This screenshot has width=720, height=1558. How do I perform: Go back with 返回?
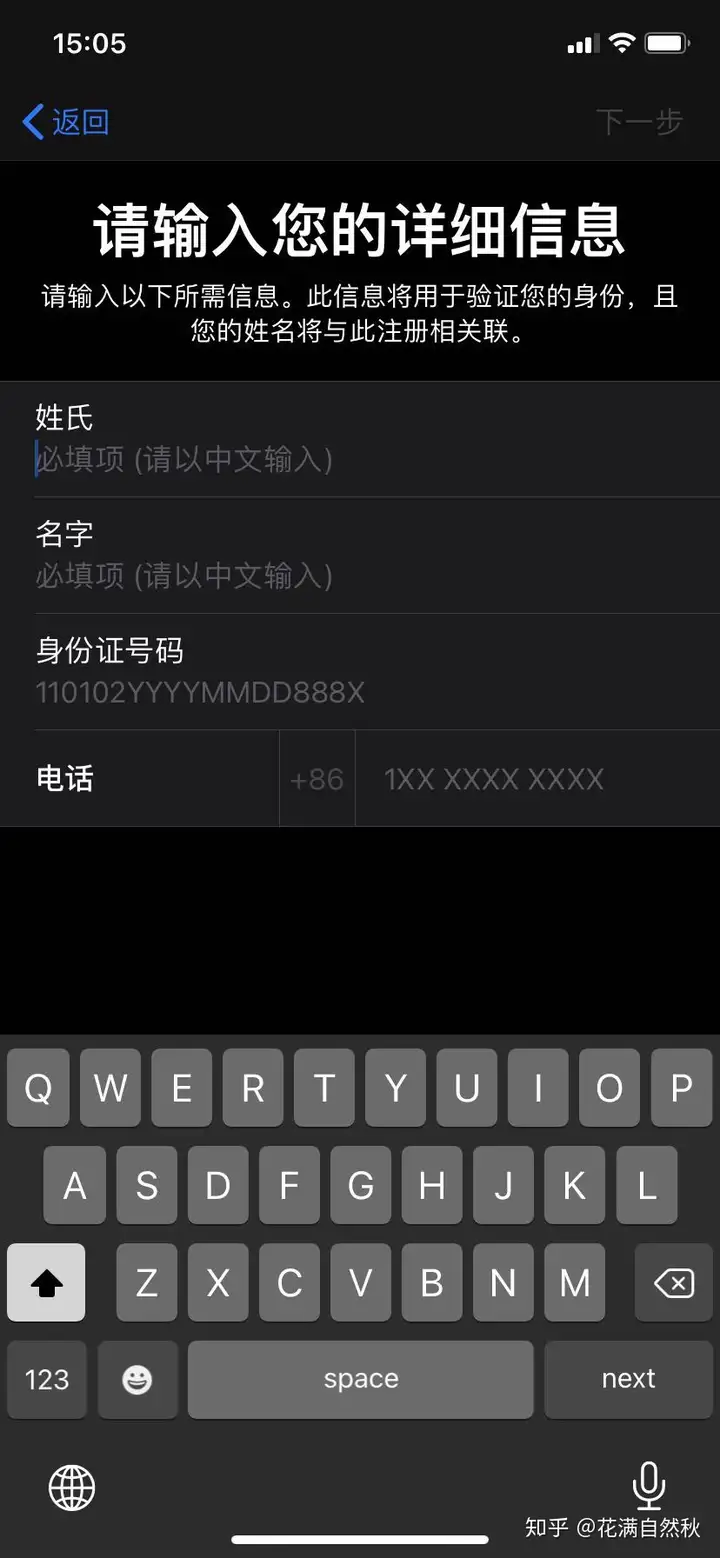66,122
